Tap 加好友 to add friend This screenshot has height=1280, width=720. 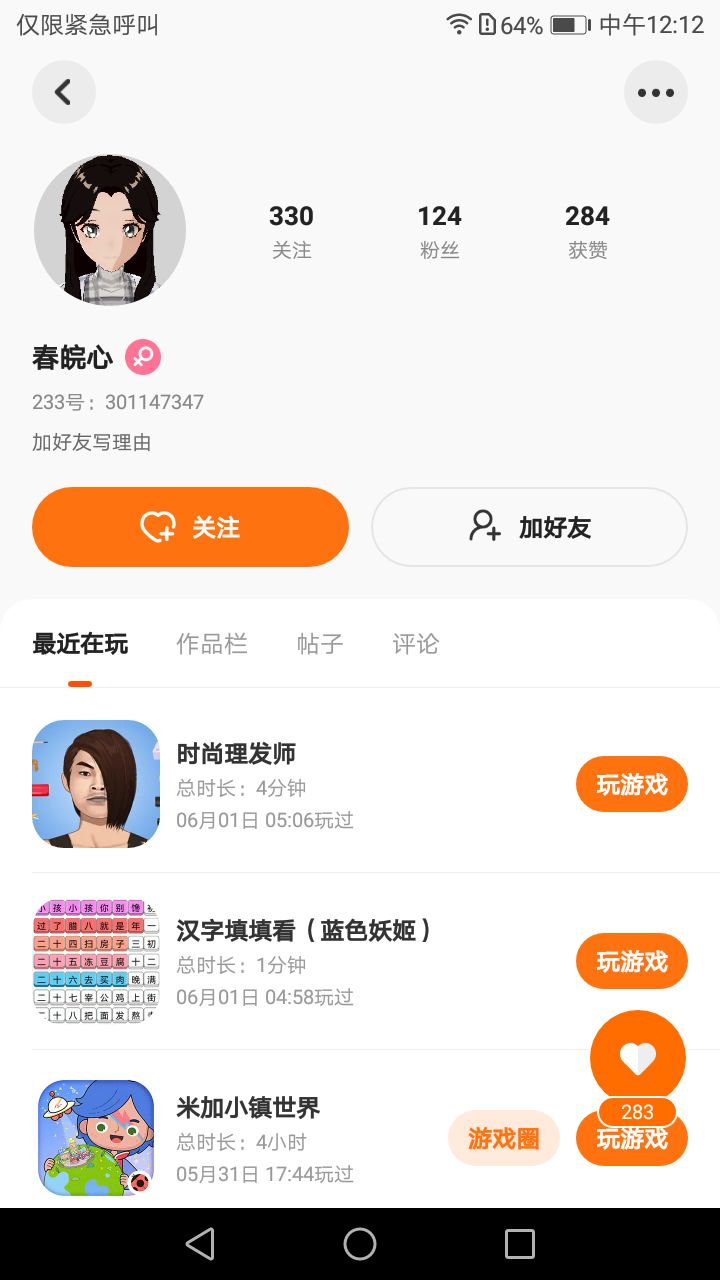tap(529, 527)
